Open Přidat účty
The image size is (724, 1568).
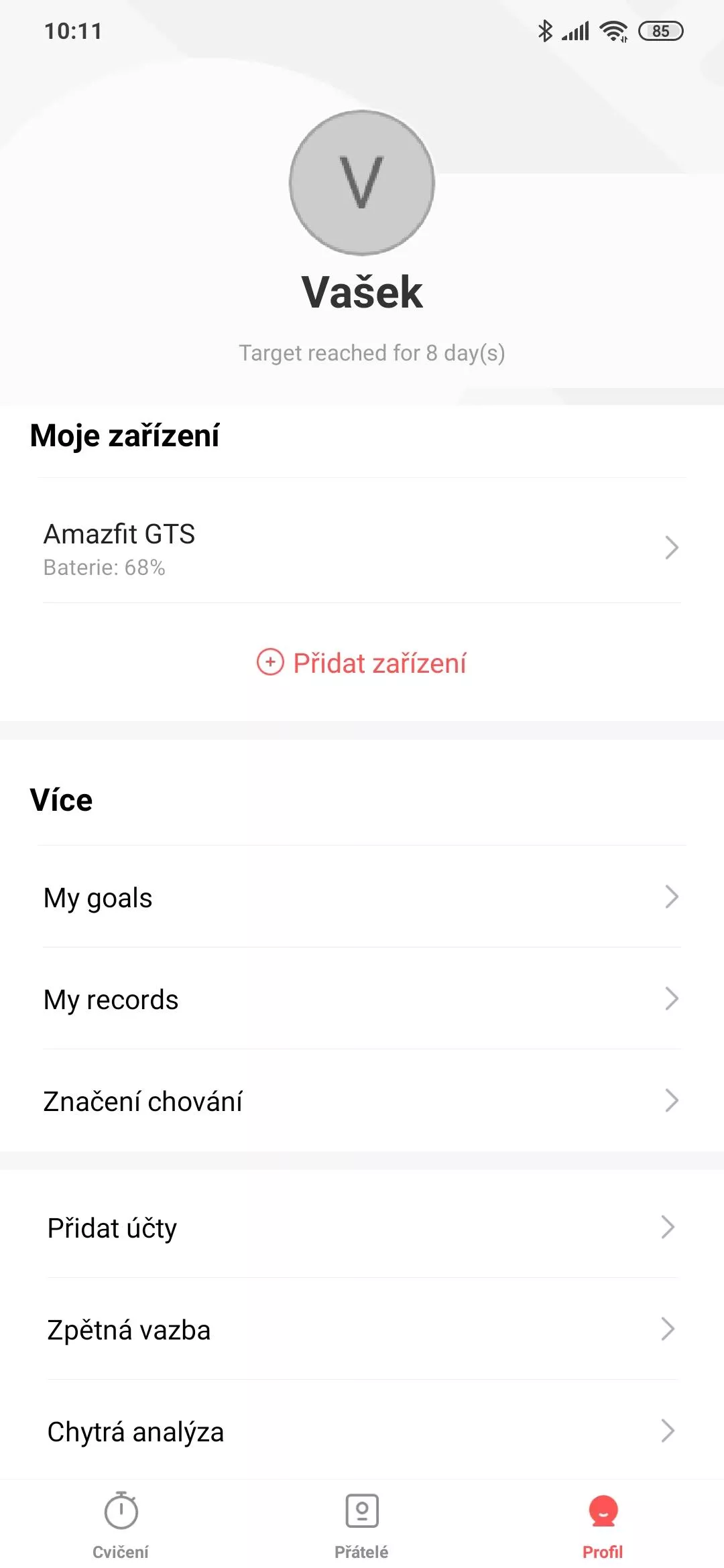point(362,1227)
